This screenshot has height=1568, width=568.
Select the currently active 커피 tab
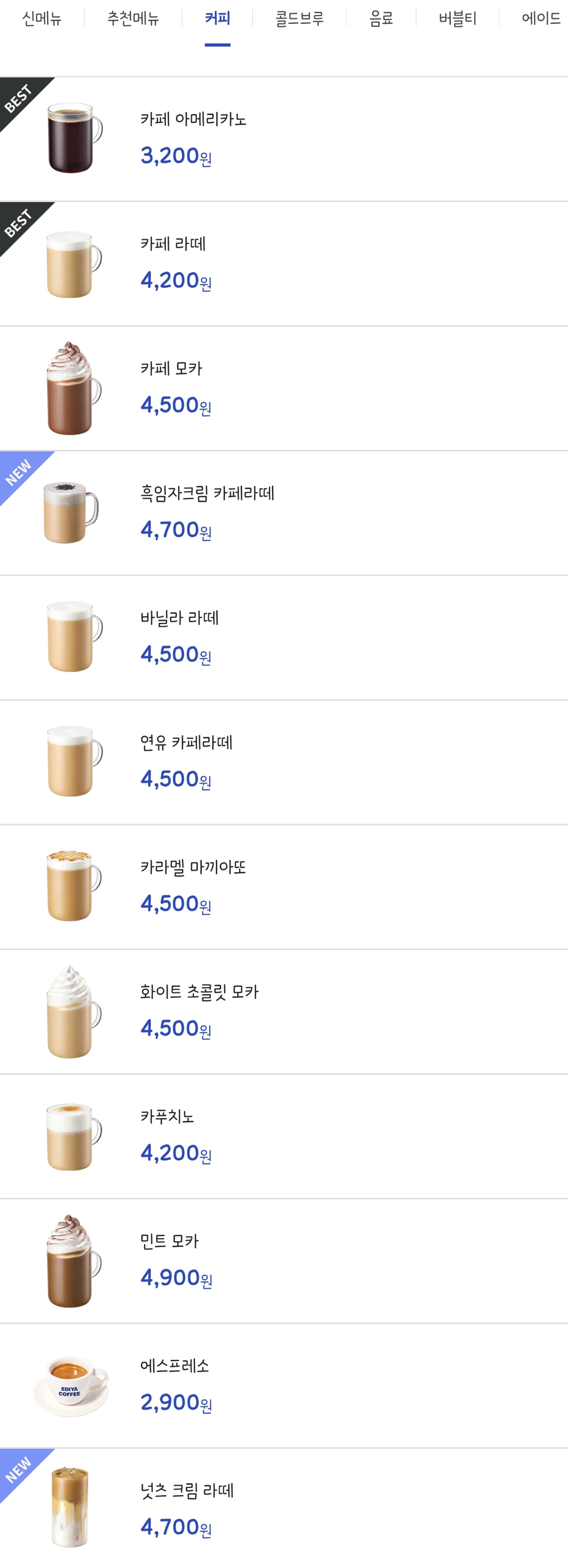(x=218, y=18)
